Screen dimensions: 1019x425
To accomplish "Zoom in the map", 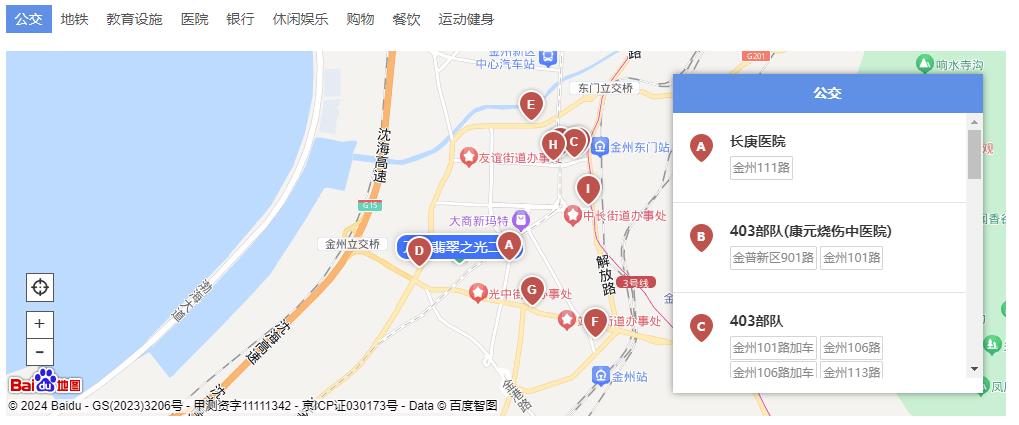I will pyautogui.click(x=40, y=325).
